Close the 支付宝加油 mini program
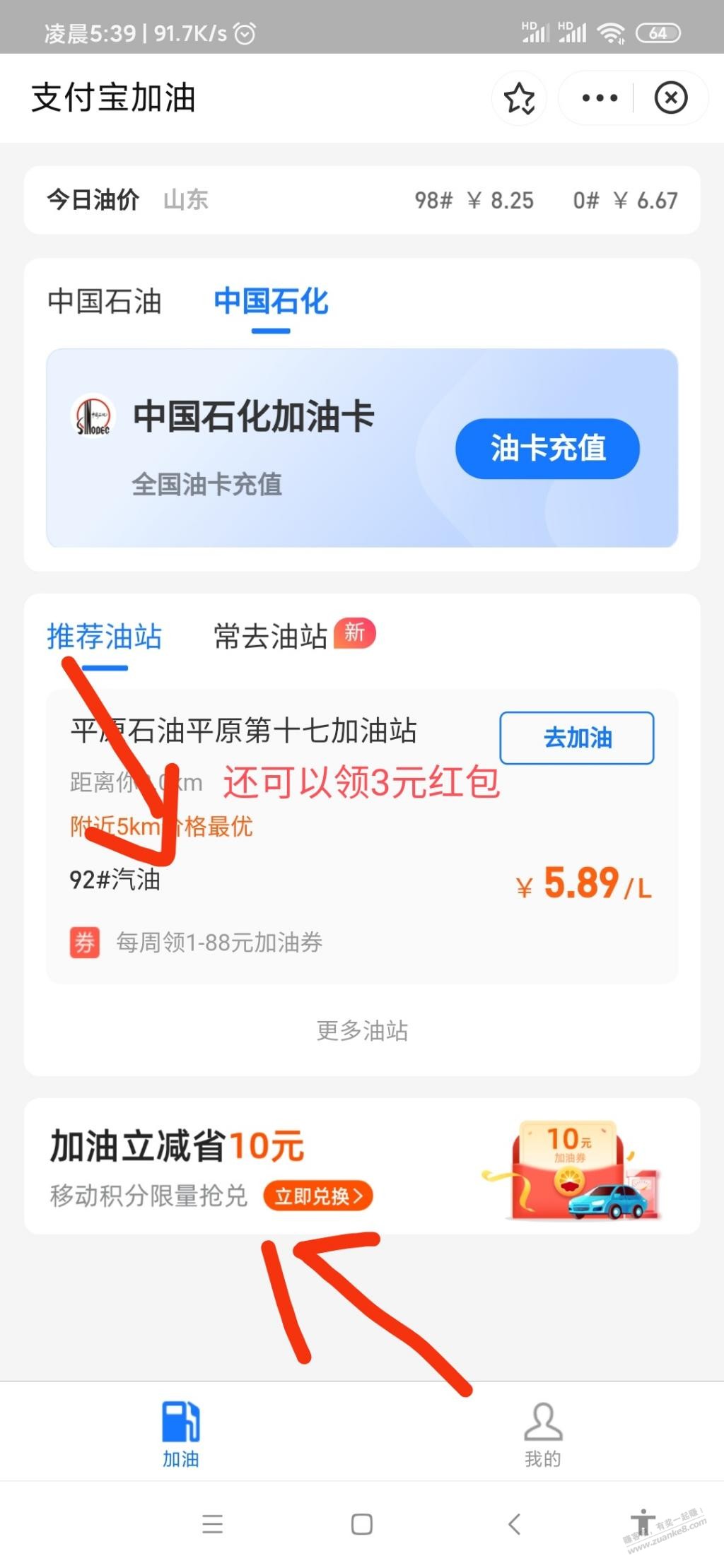Screen dimensions: 724x1568 (x=670, y=98)
